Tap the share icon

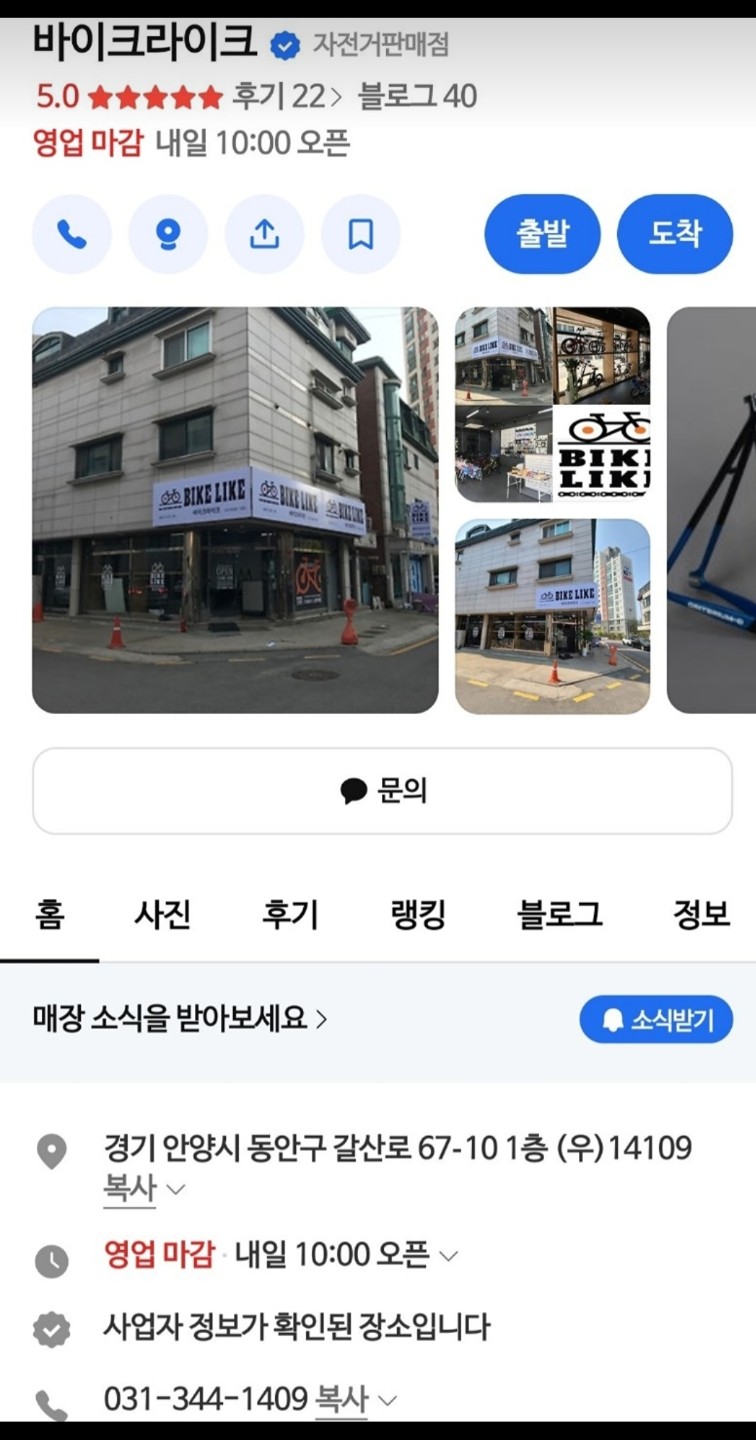pos(264,233)
